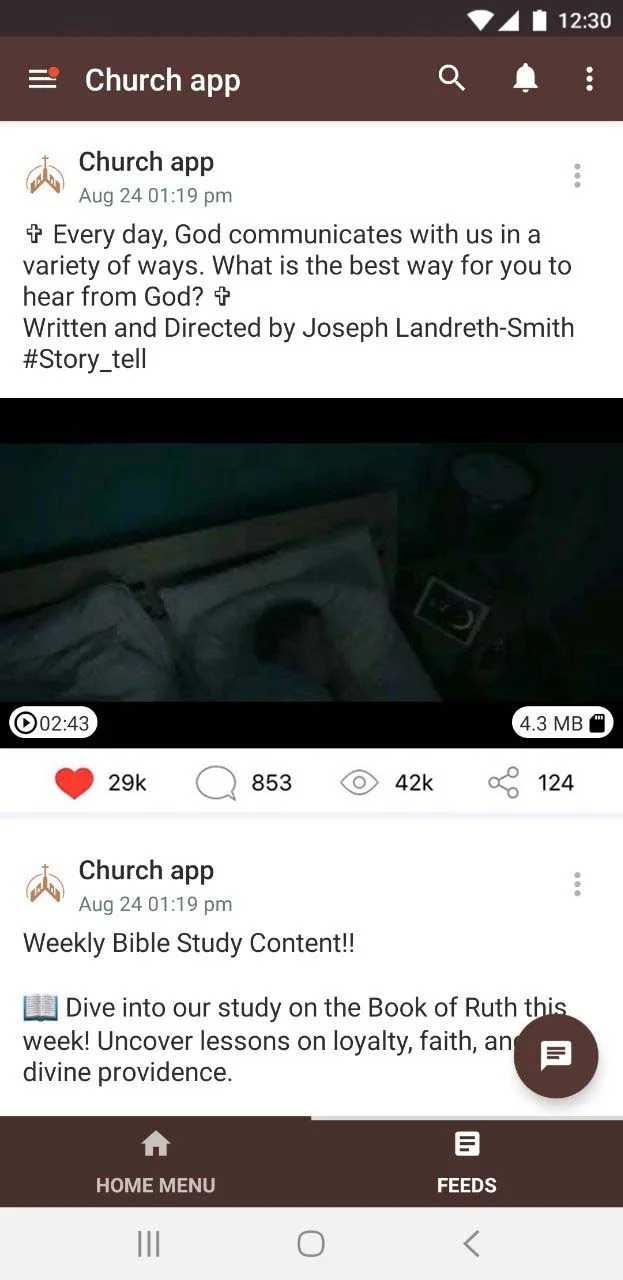Open options for Weekly Bible Study post
Viewport: 623px width, 1280px height.
tap(577, 884)
